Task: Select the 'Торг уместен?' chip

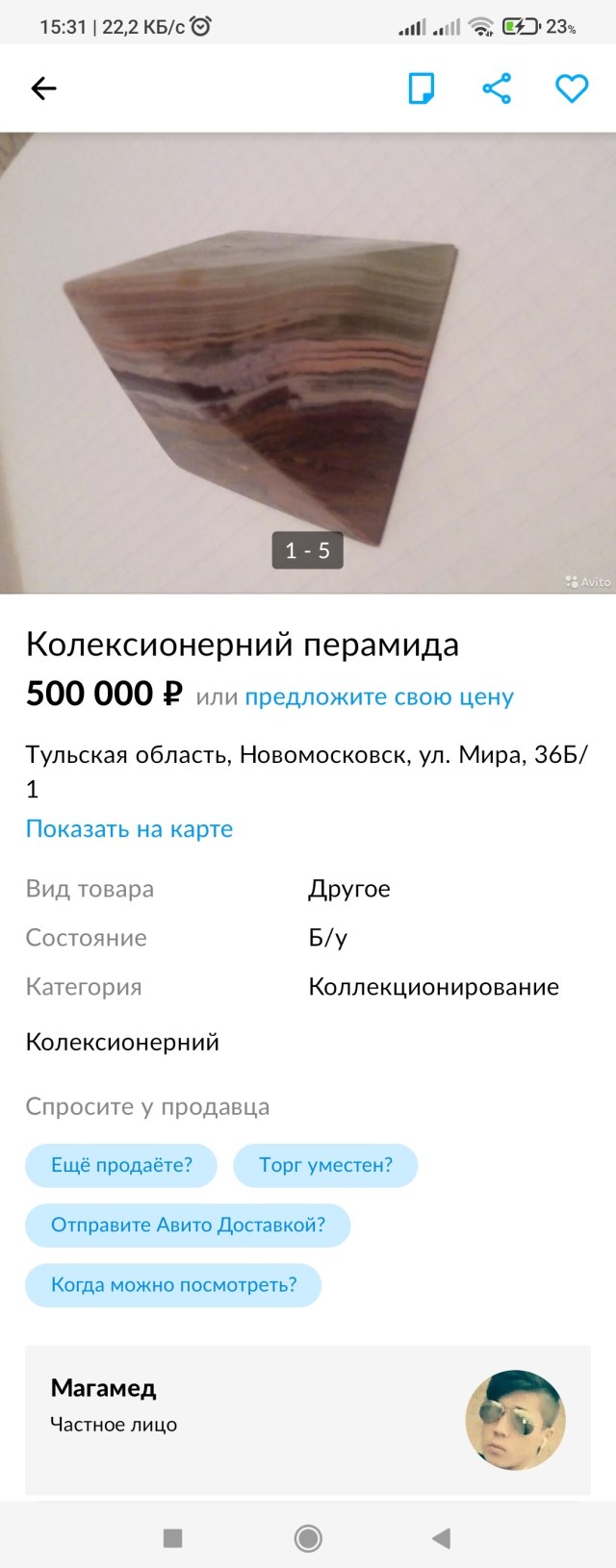Action: point(325,1165)
